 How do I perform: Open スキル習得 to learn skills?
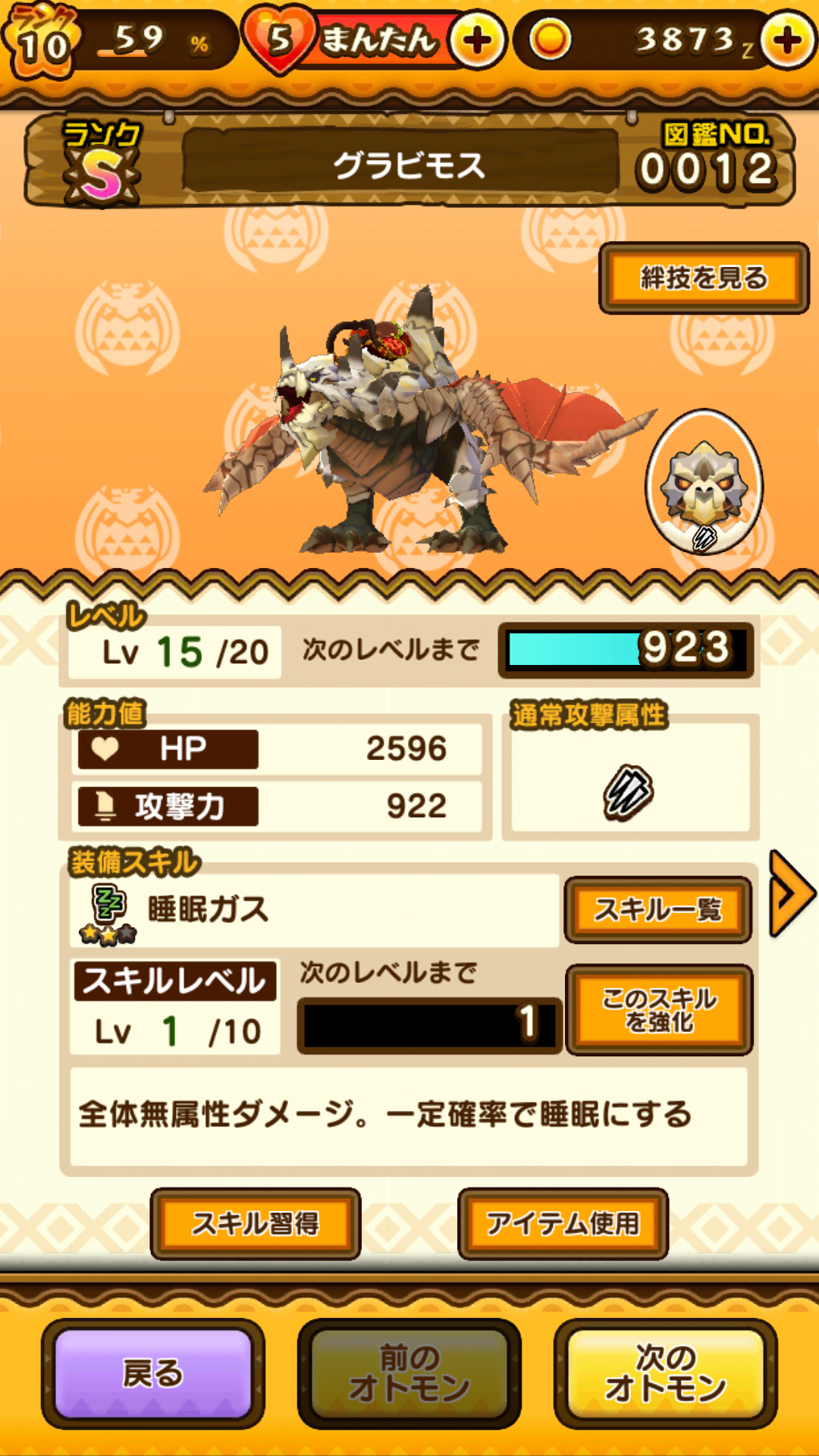(x=256, y=1223)
